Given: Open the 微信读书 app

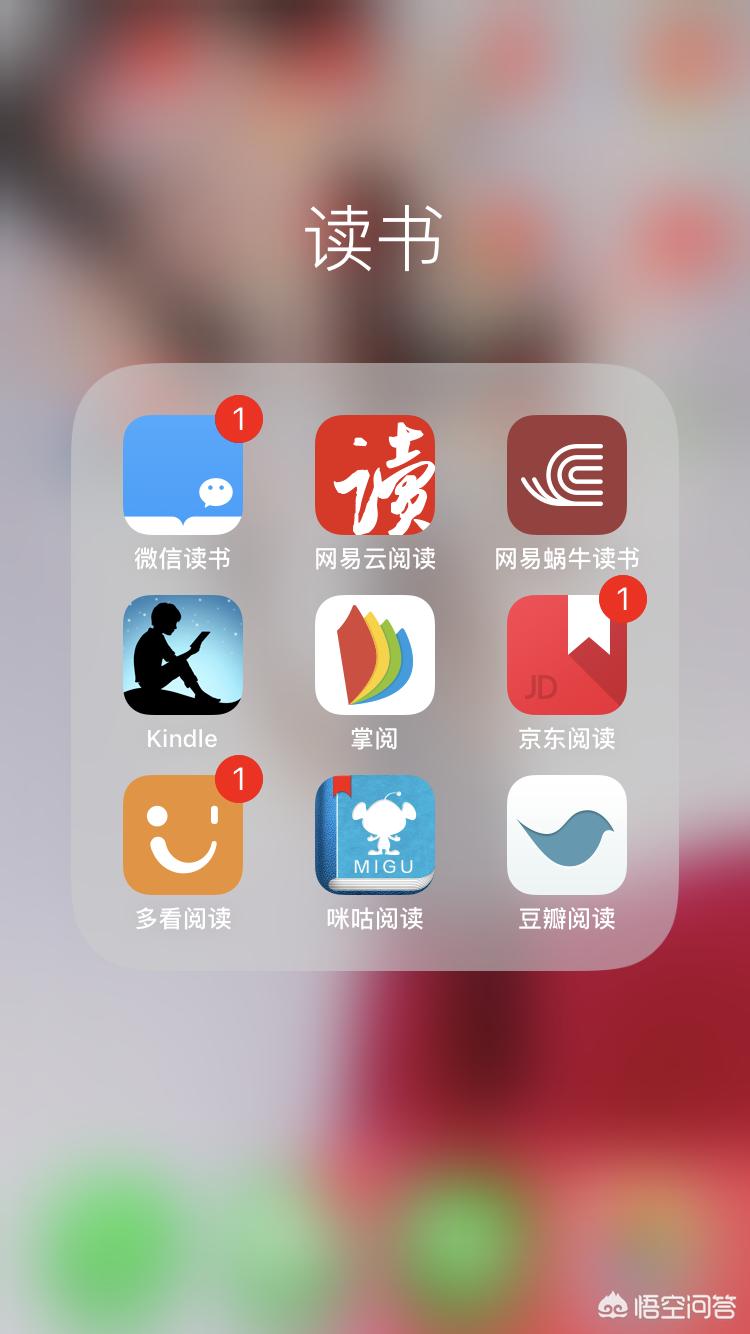Looking at the screenshot, I should [x=183, y=475].
